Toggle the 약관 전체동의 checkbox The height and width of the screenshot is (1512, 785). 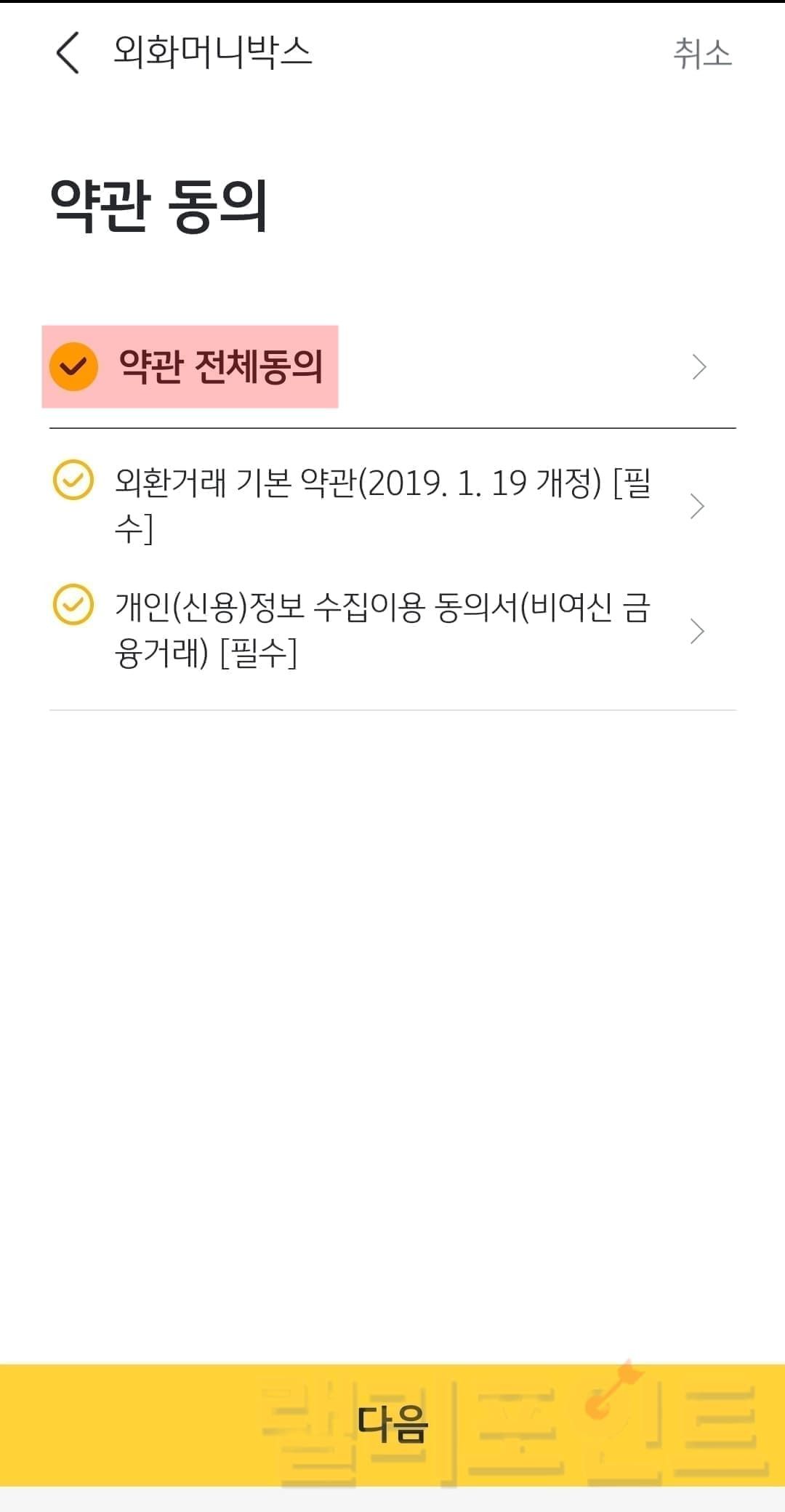[x=73, y=366]
